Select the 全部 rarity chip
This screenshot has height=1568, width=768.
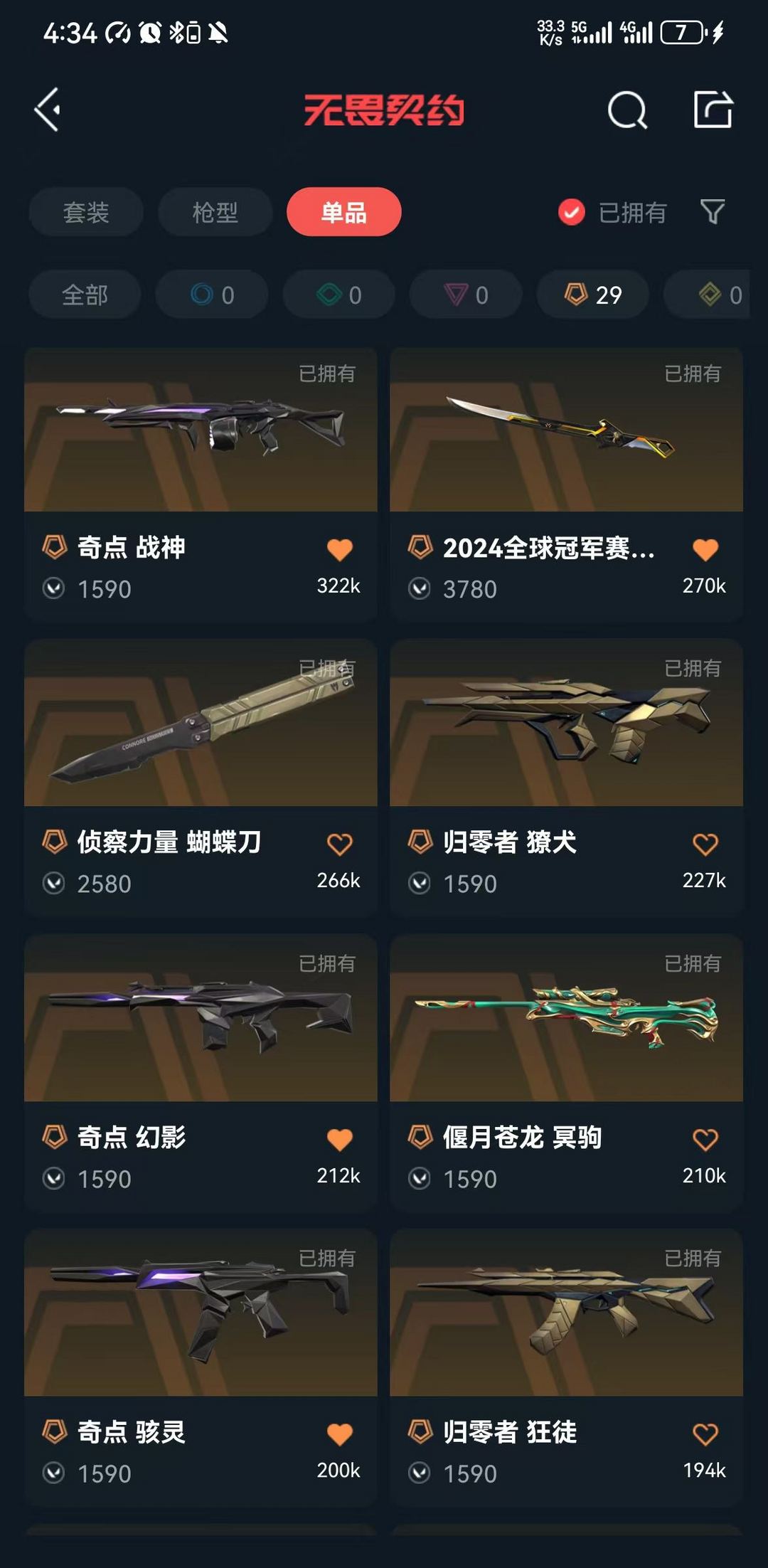pyautogui.click(x=85, y=295)
